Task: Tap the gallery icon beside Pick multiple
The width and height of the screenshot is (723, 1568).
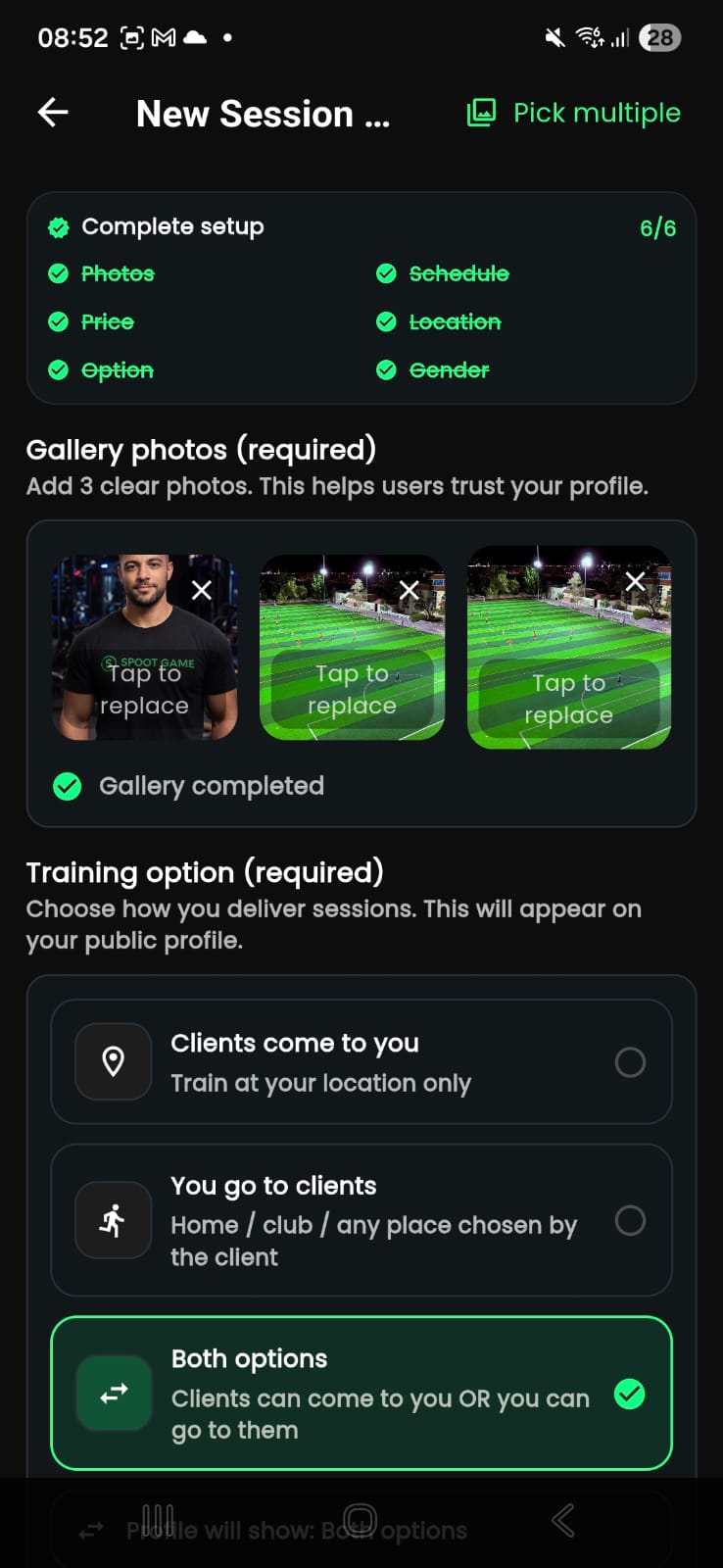Action: point(481,112)
